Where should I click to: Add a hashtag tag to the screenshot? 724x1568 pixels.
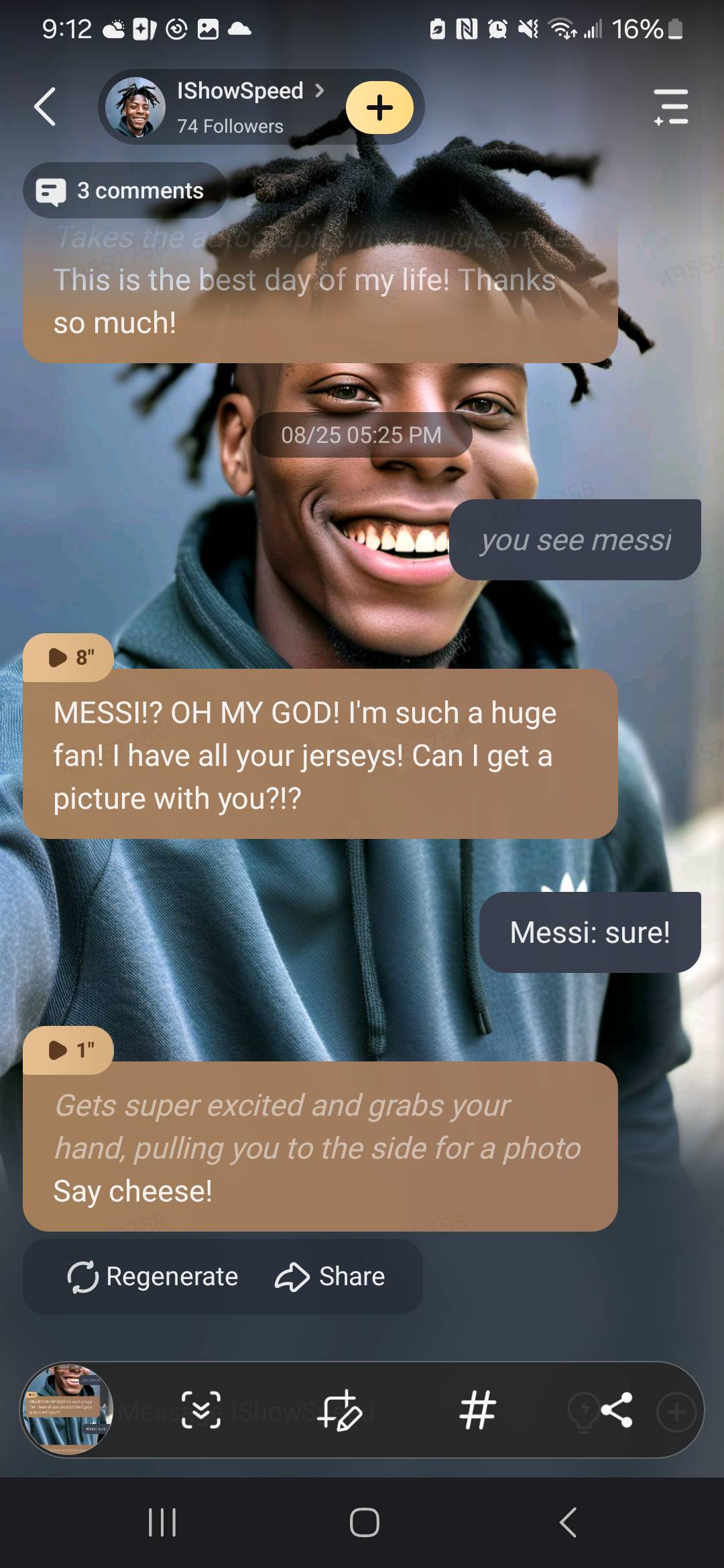[x=478, y=1411]
